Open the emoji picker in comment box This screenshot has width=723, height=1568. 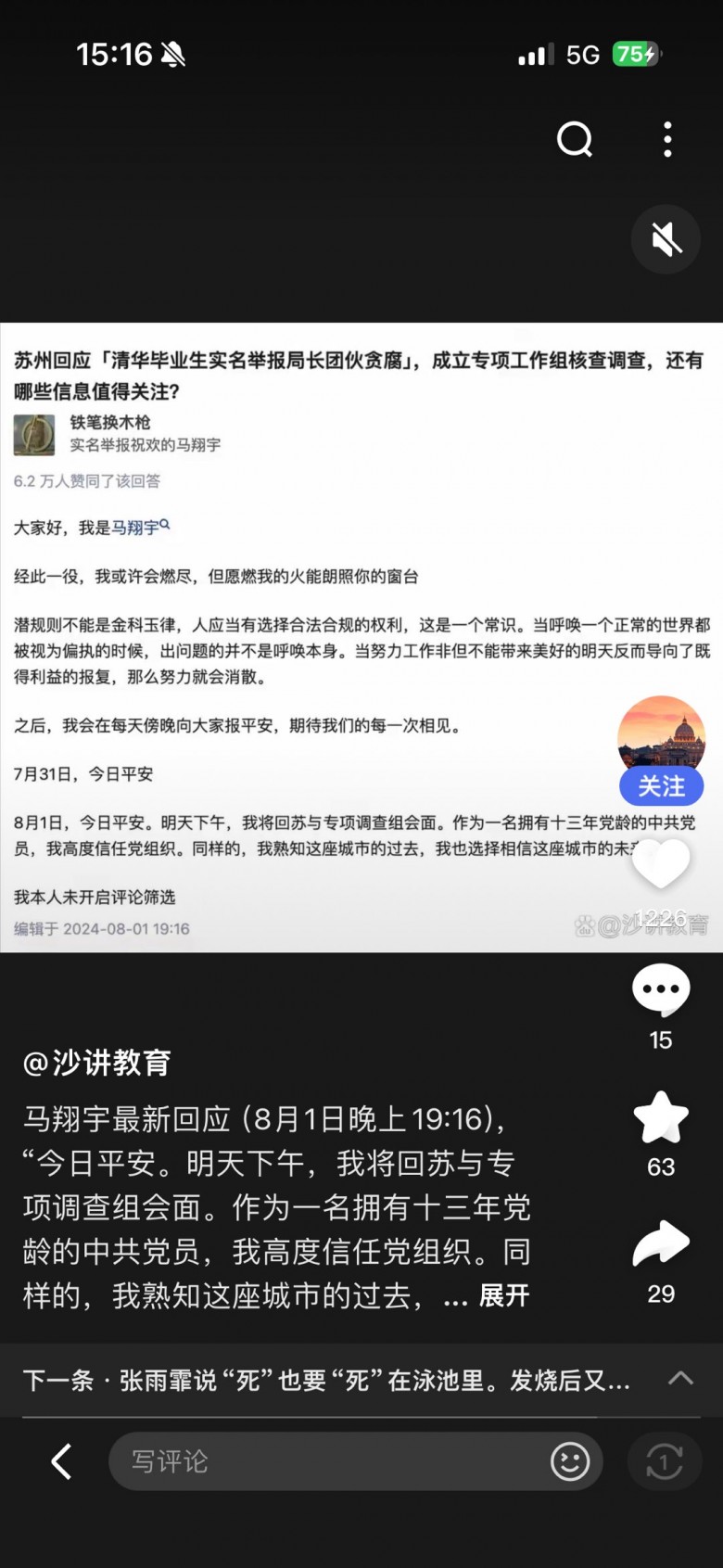click(570, 1462)
